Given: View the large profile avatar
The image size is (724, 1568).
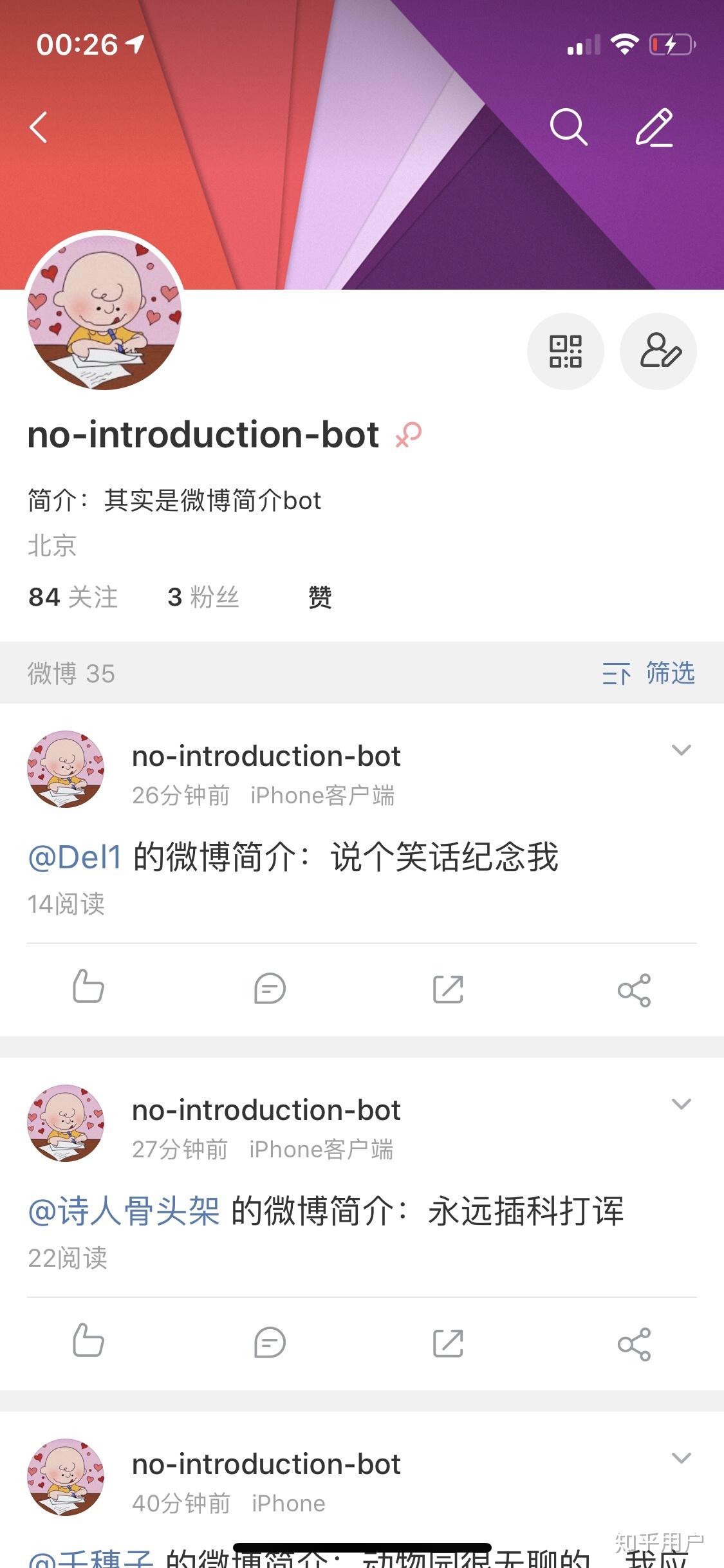Looking at the screenshot, I should [x=104, y=312].
